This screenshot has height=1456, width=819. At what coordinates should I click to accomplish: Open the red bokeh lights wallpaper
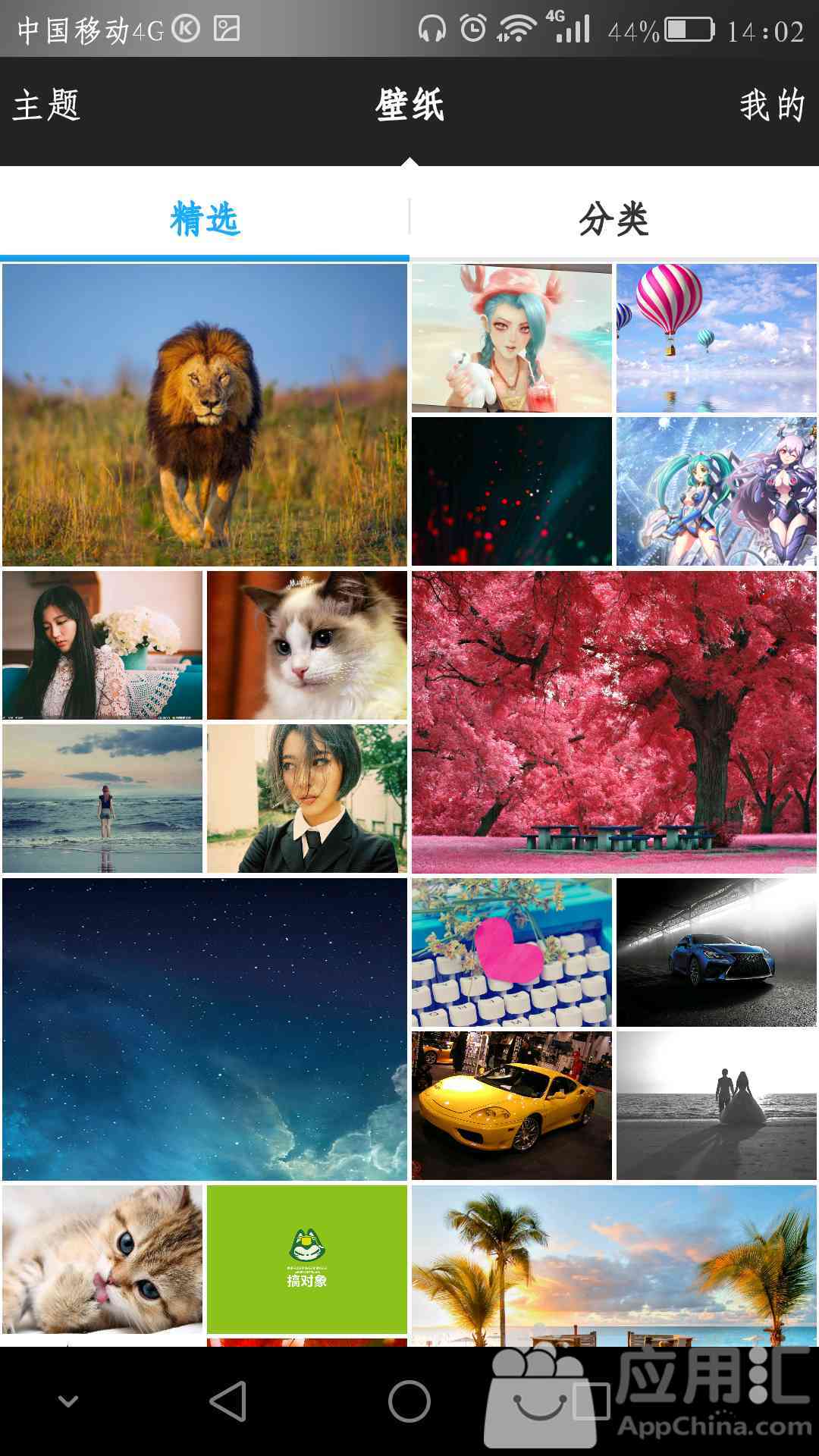[511, 491]
